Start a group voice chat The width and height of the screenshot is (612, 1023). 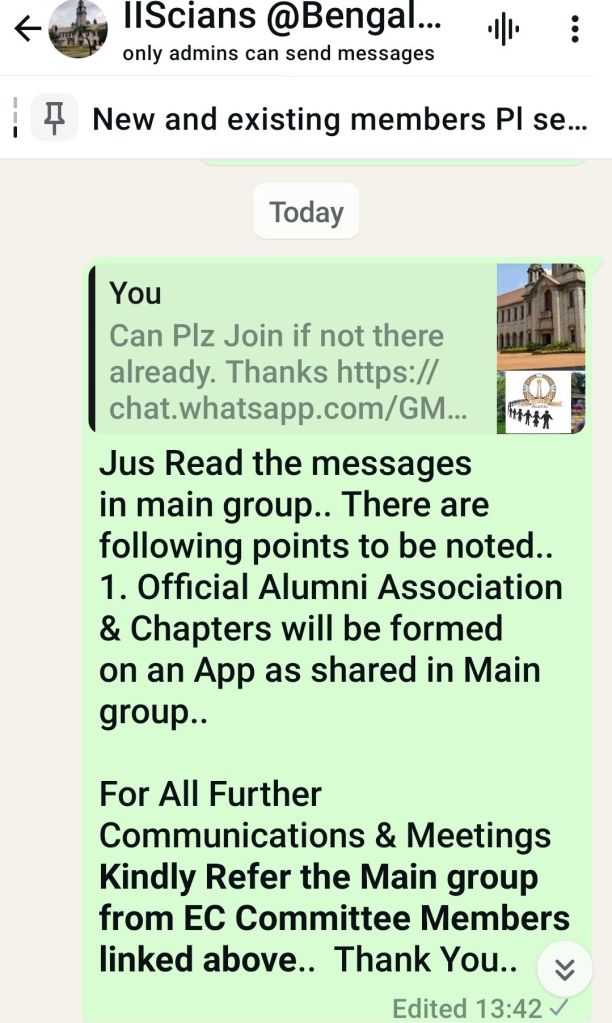pos(503,30)
